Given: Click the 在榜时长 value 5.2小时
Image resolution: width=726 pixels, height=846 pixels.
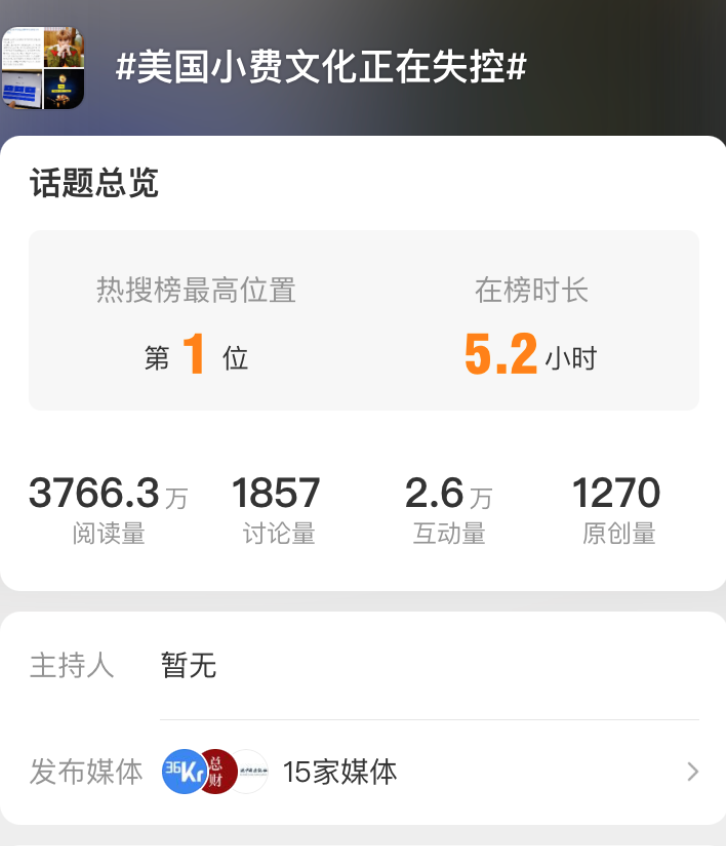Looking at the screenshot, I should point(533,356).
